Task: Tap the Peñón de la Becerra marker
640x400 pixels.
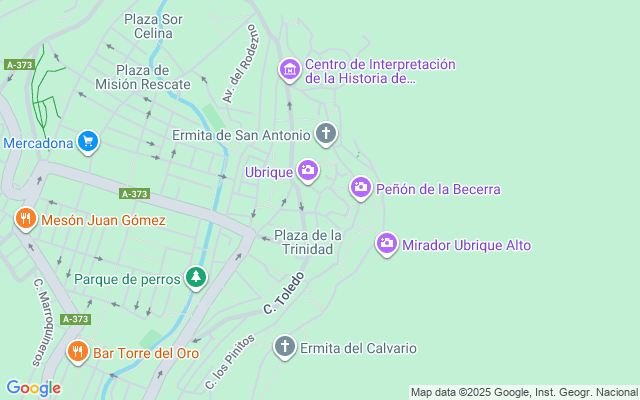Action: [361, 188]
